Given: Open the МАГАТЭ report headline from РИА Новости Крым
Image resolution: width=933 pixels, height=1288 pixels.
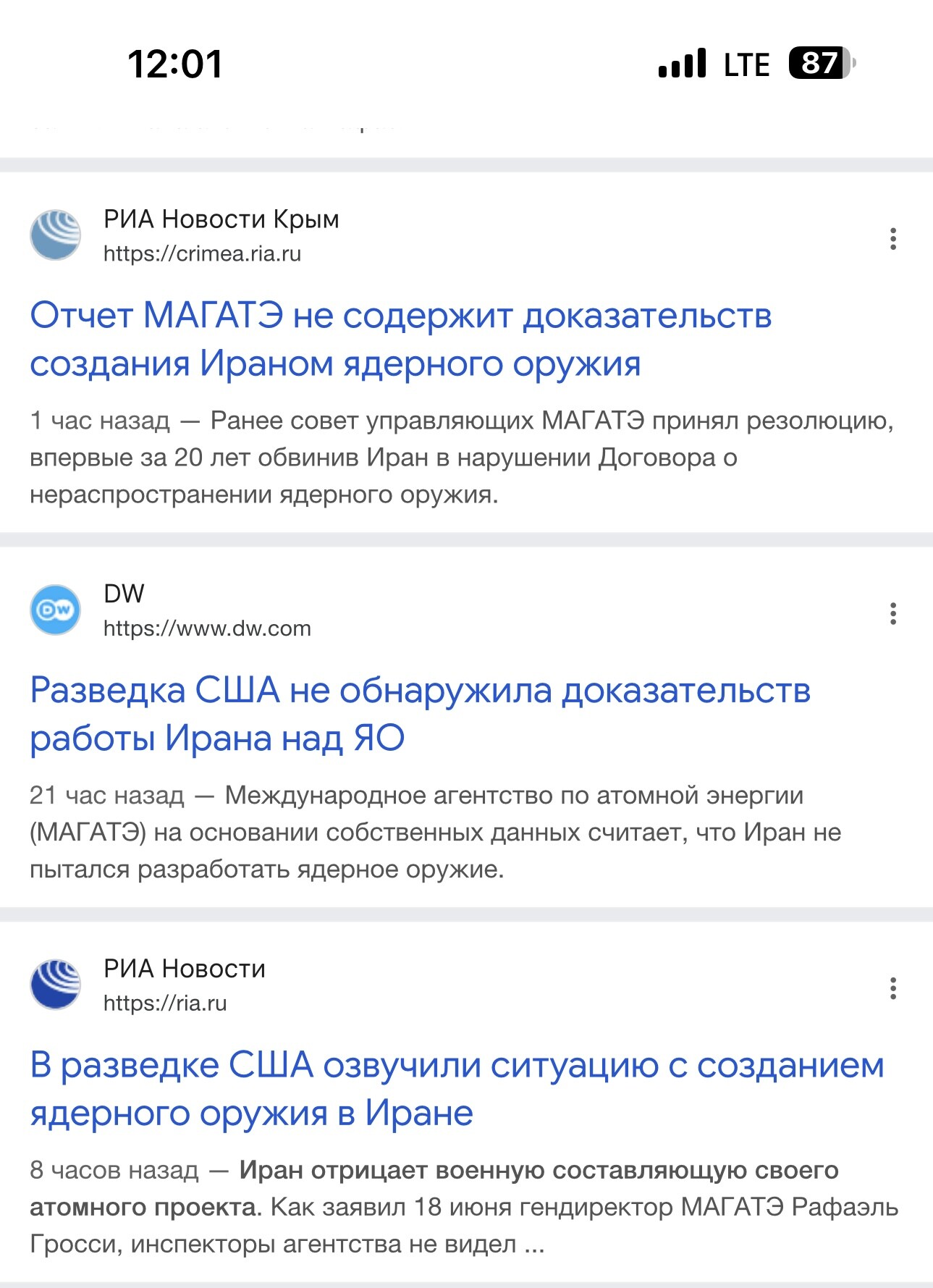Looking at the screenshot, I should (400, 339).
